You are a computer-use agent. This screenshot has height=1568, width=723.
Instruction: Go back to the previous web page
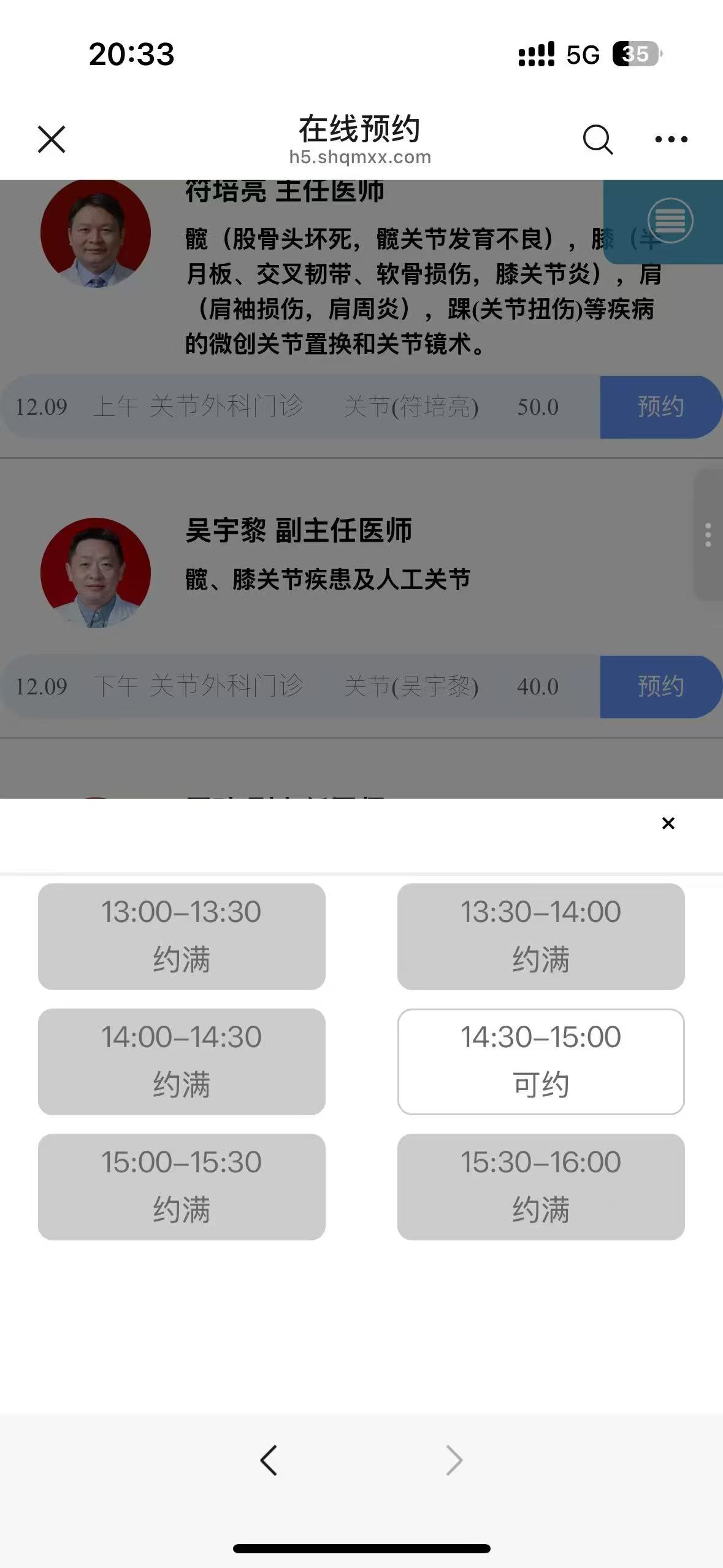pos(269,1460)
